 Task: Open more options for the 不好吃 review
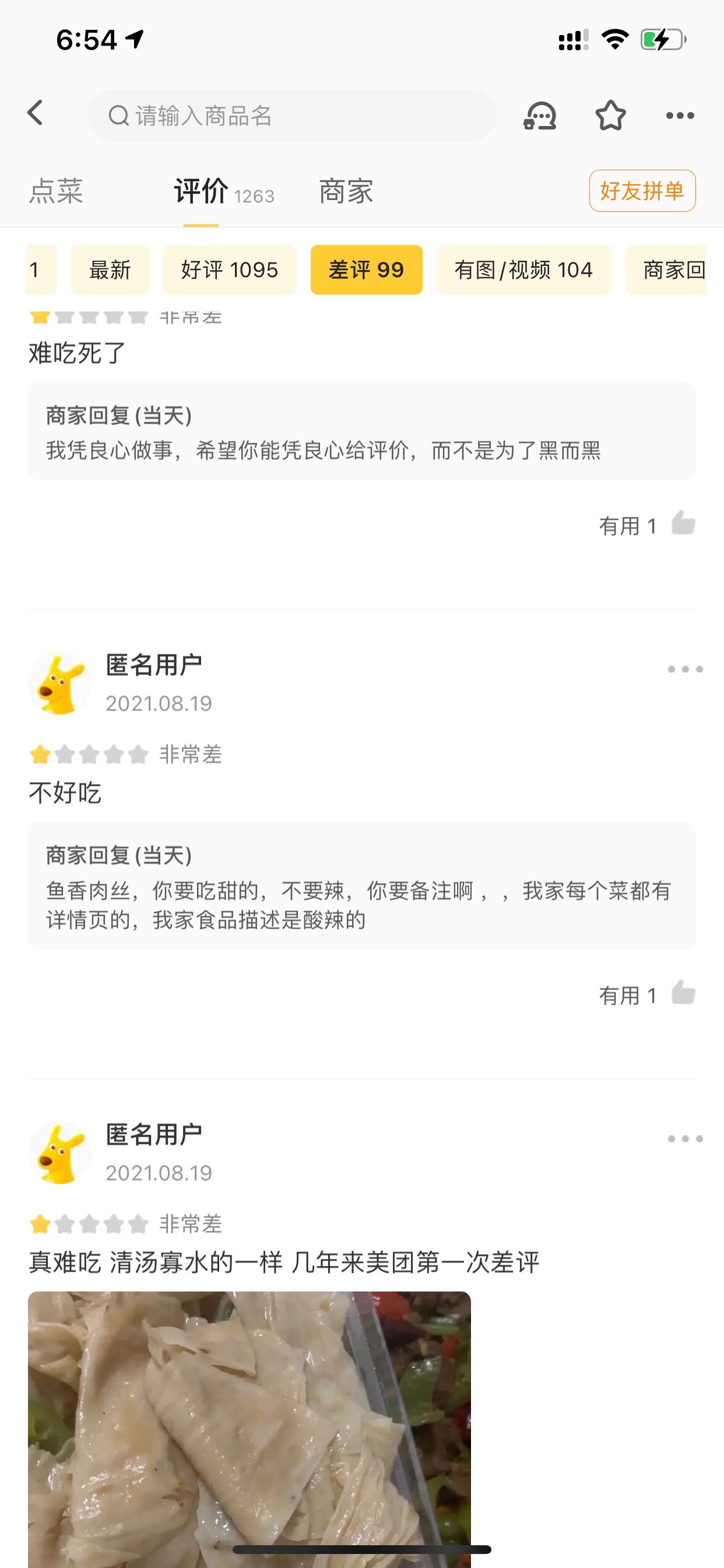pos(684,670)
